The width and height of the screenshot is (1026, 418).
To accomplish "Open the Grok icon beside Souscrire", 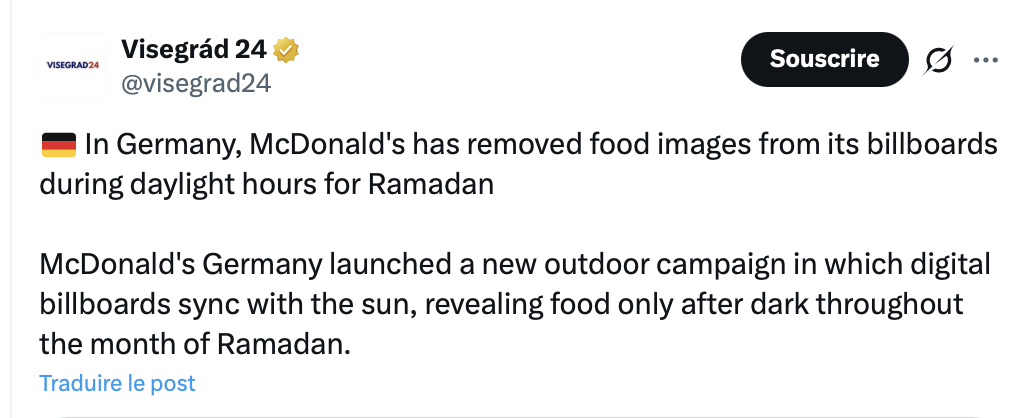I will pos(938,61).
